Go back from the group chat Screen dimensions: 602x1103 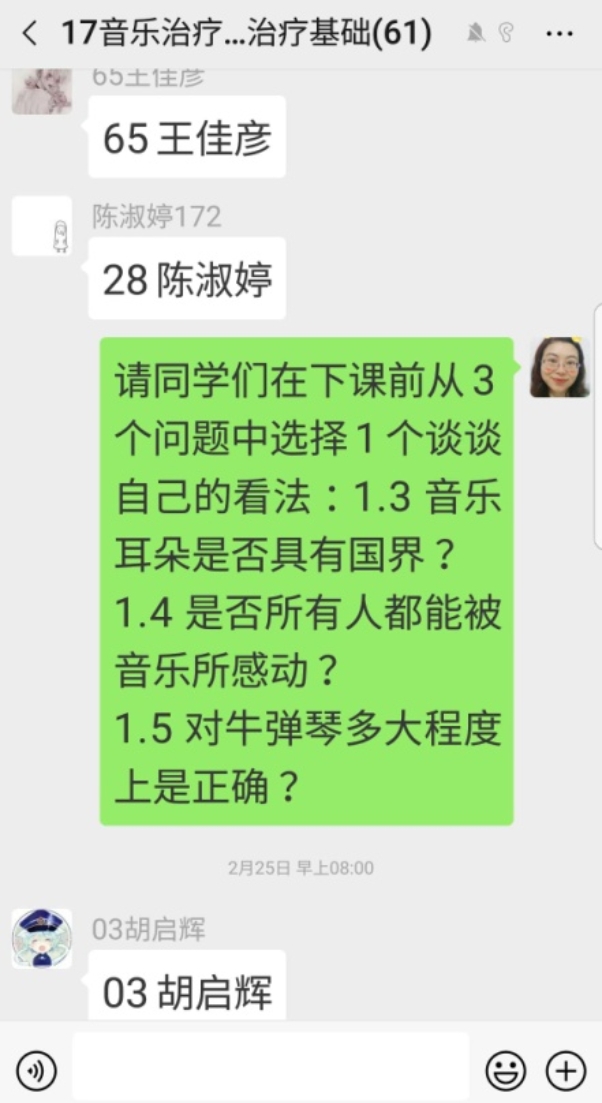pos(29,34)
